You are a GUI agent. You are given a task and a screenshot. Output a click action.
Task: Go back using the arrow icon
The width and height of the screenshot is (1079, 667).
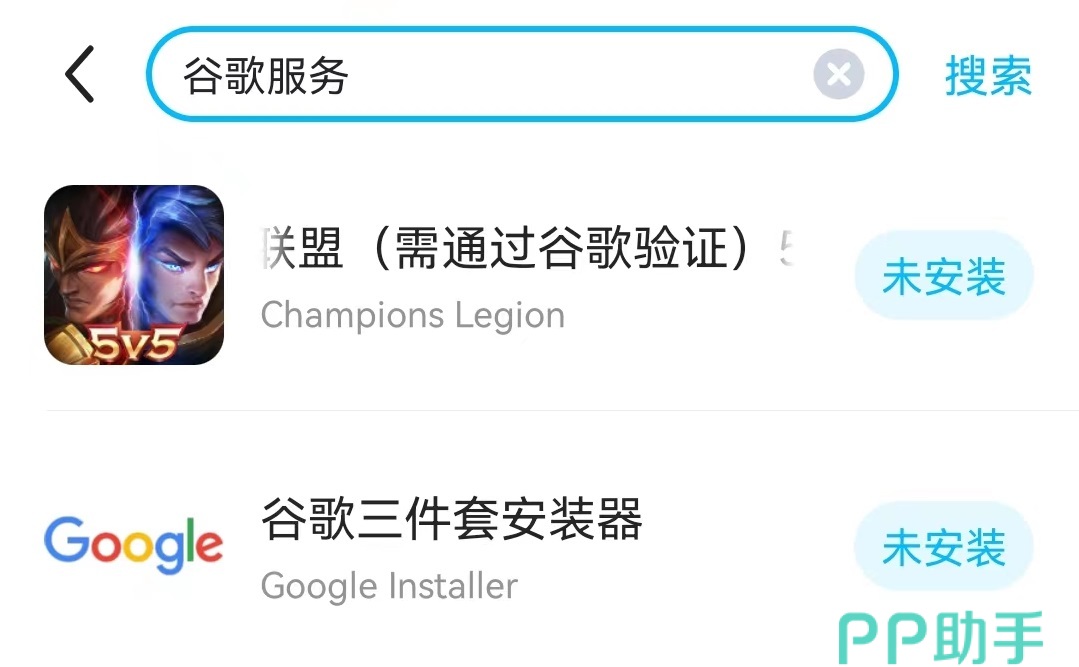click(80, 75)
